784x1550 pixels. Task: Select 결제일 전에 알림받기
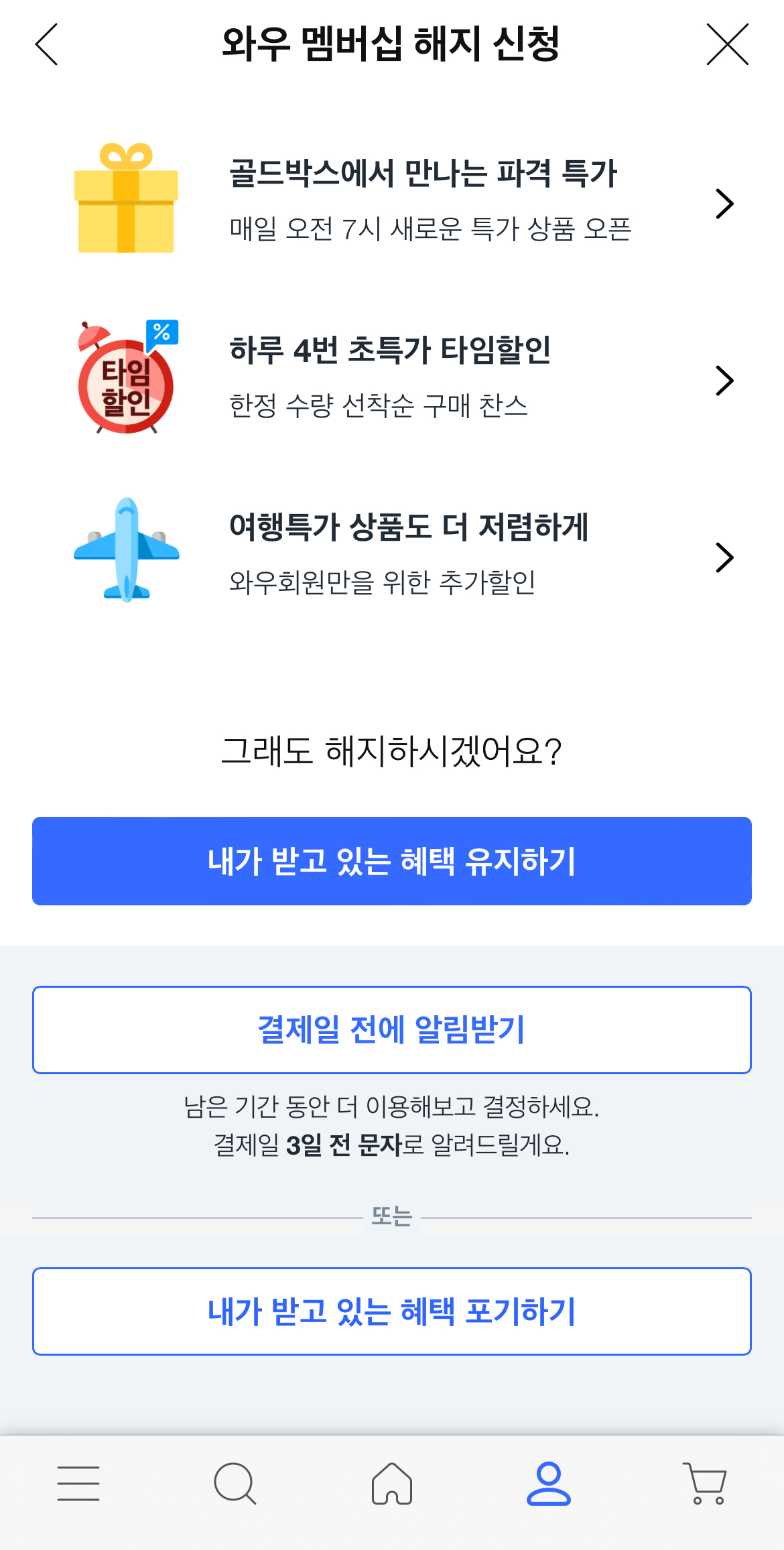point(392,1030)
